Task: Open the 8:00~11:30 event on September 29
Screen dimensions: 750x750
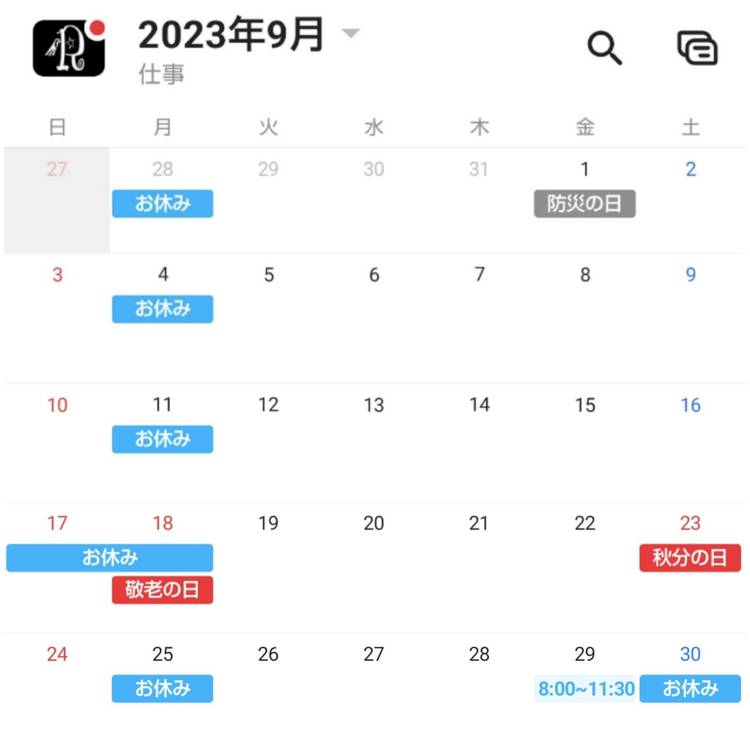Action: (585, 689)
